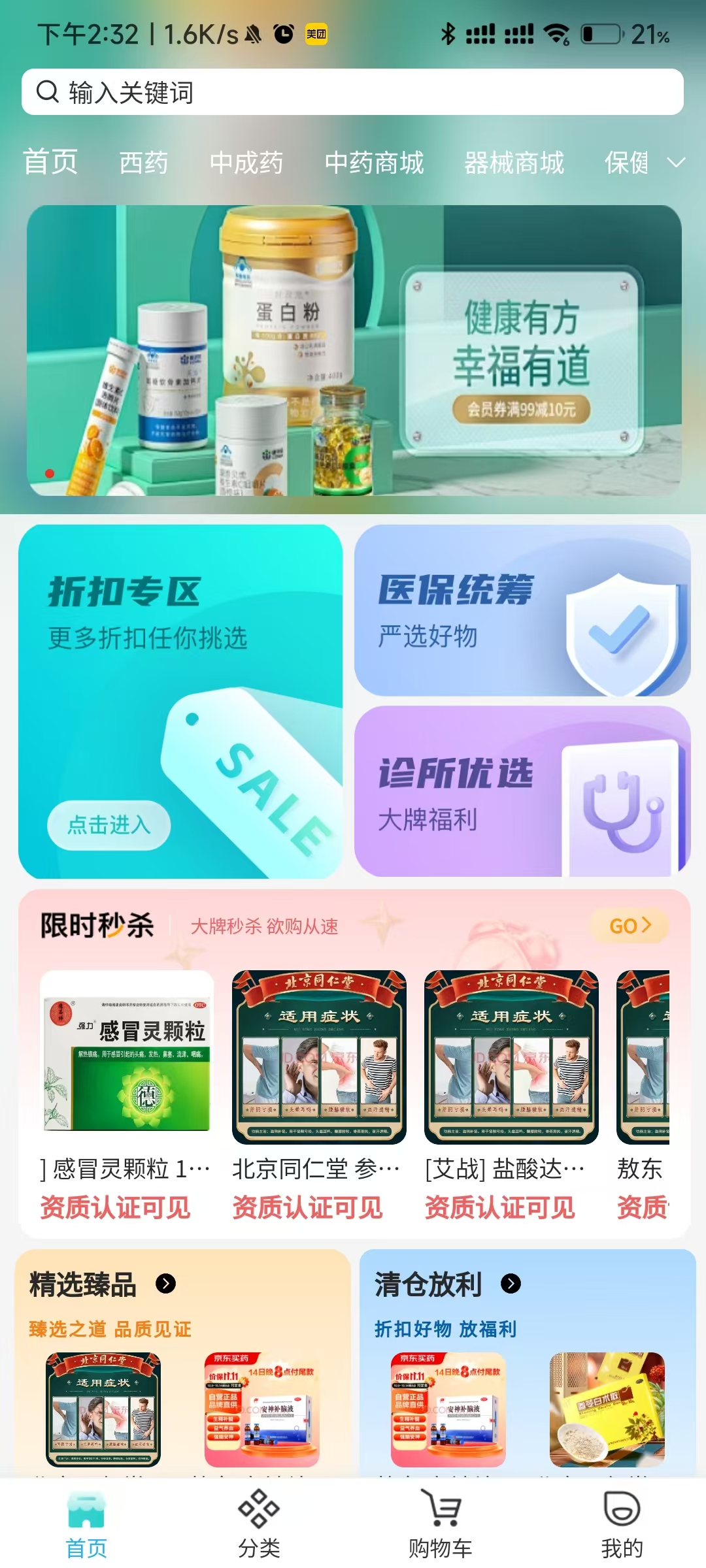Viewport: 706px width, 1568px height.
Task: Tap GO in 限时秒杀
Action: pyautogui.click(x=629, y=926)
